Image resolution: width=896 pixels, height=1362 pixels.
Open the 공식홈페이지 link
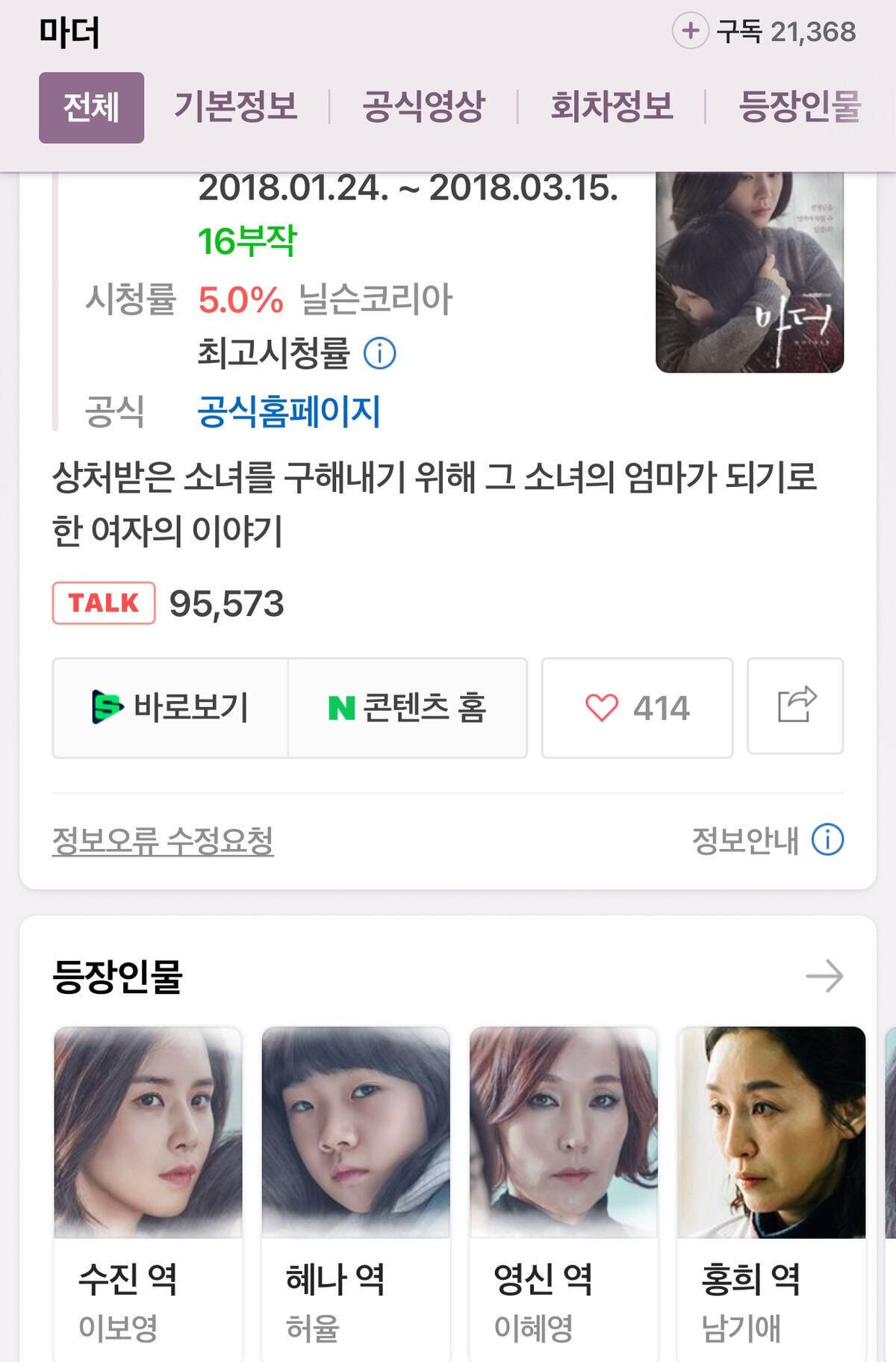[x=289, y=411]
